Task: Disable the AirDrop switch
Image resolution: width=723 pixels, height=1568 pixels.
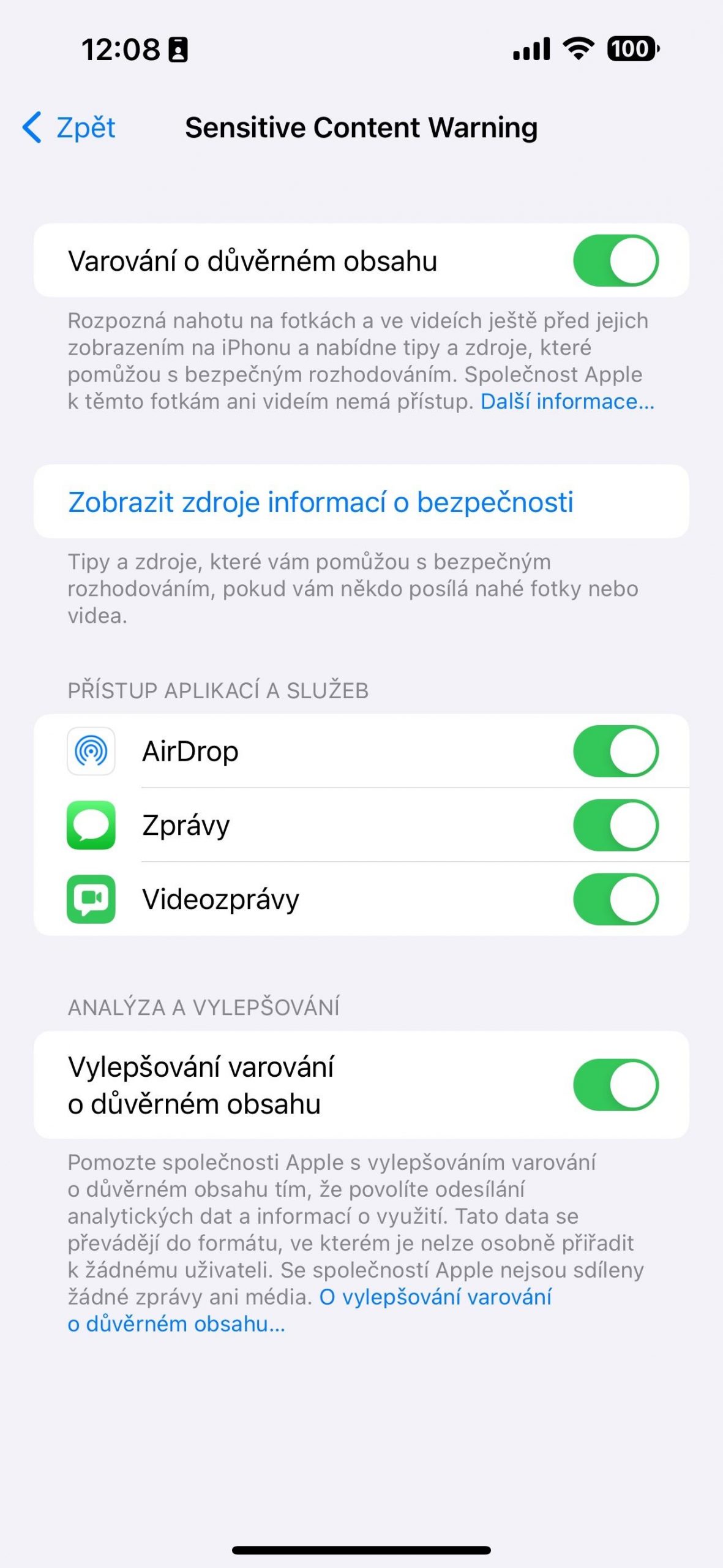Action: [615, 751]
